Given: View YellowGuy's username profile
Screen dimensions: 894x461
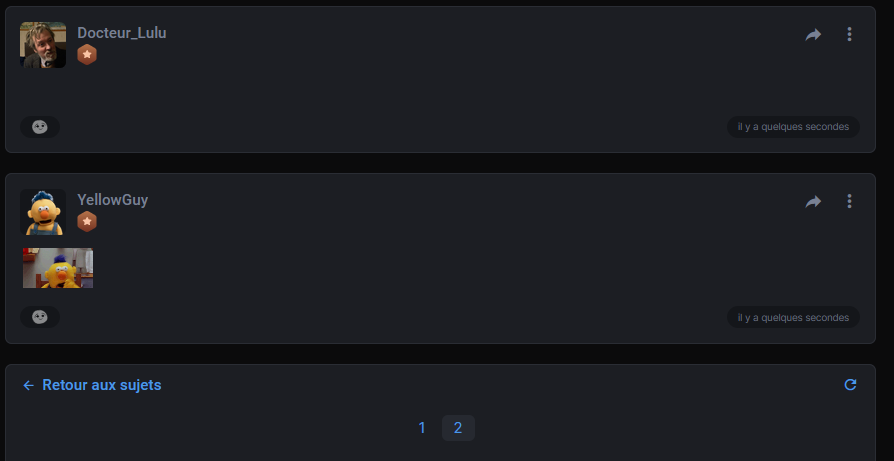Looking at the screenshot, I should click(x=112, y=200).
